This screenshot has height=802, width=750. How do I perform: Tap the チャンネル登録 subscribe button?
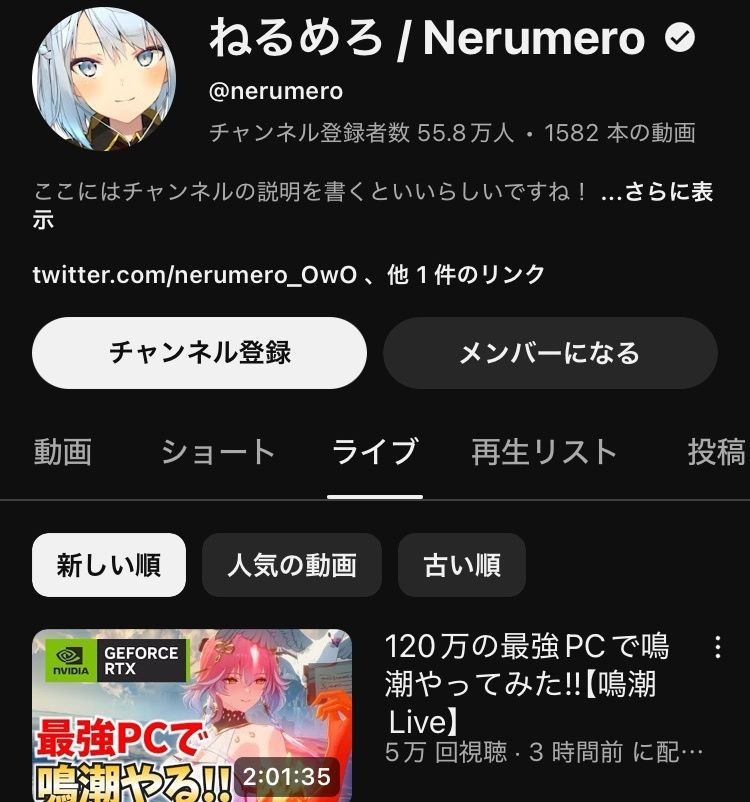199,353
